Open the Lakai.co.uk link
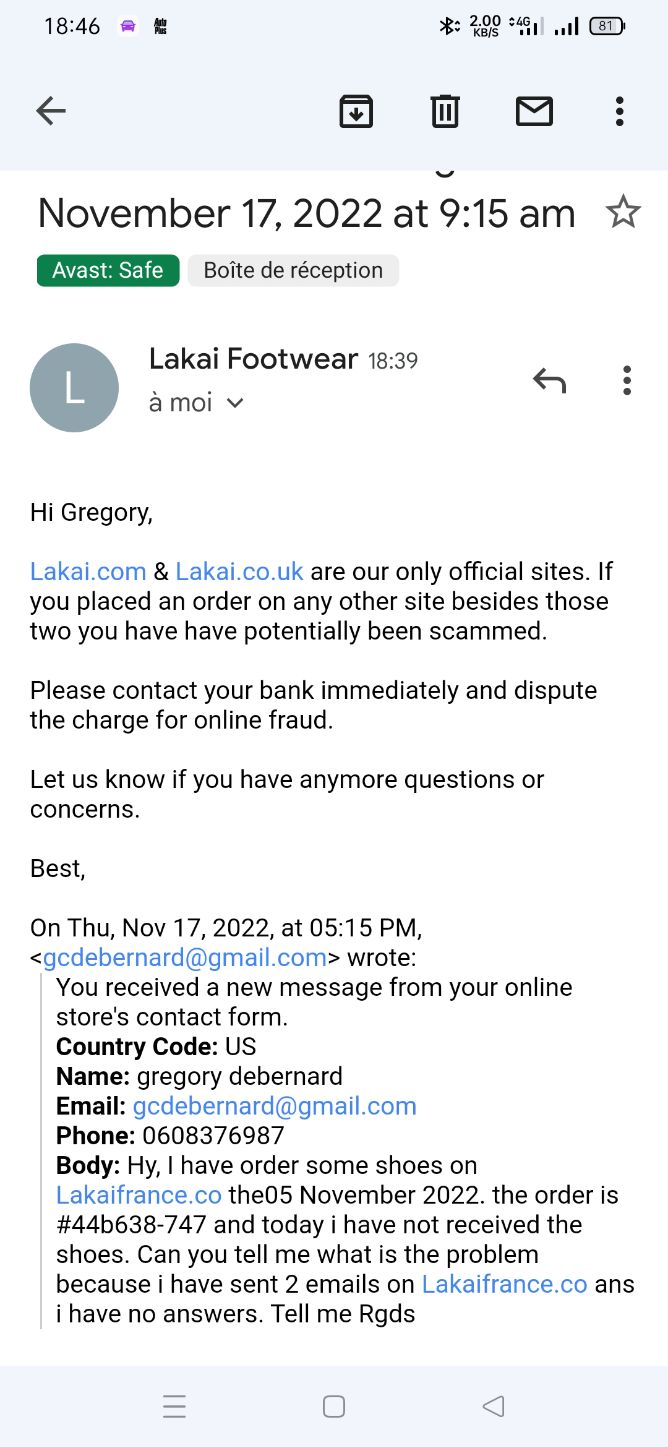668x1447 pixels. coord(239,572)
